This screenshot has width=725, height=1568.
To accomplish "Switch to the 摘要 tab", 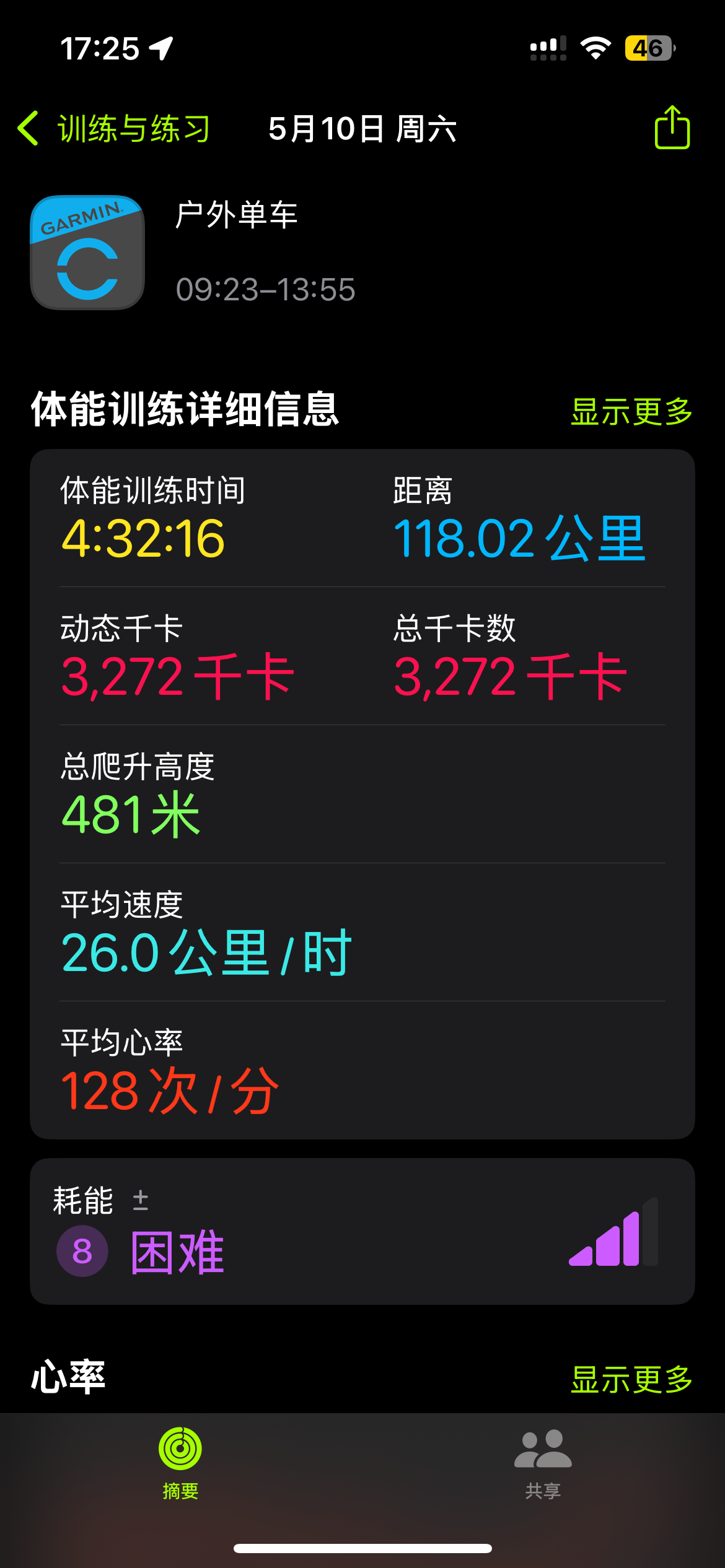I will (x=180, y=1464).
